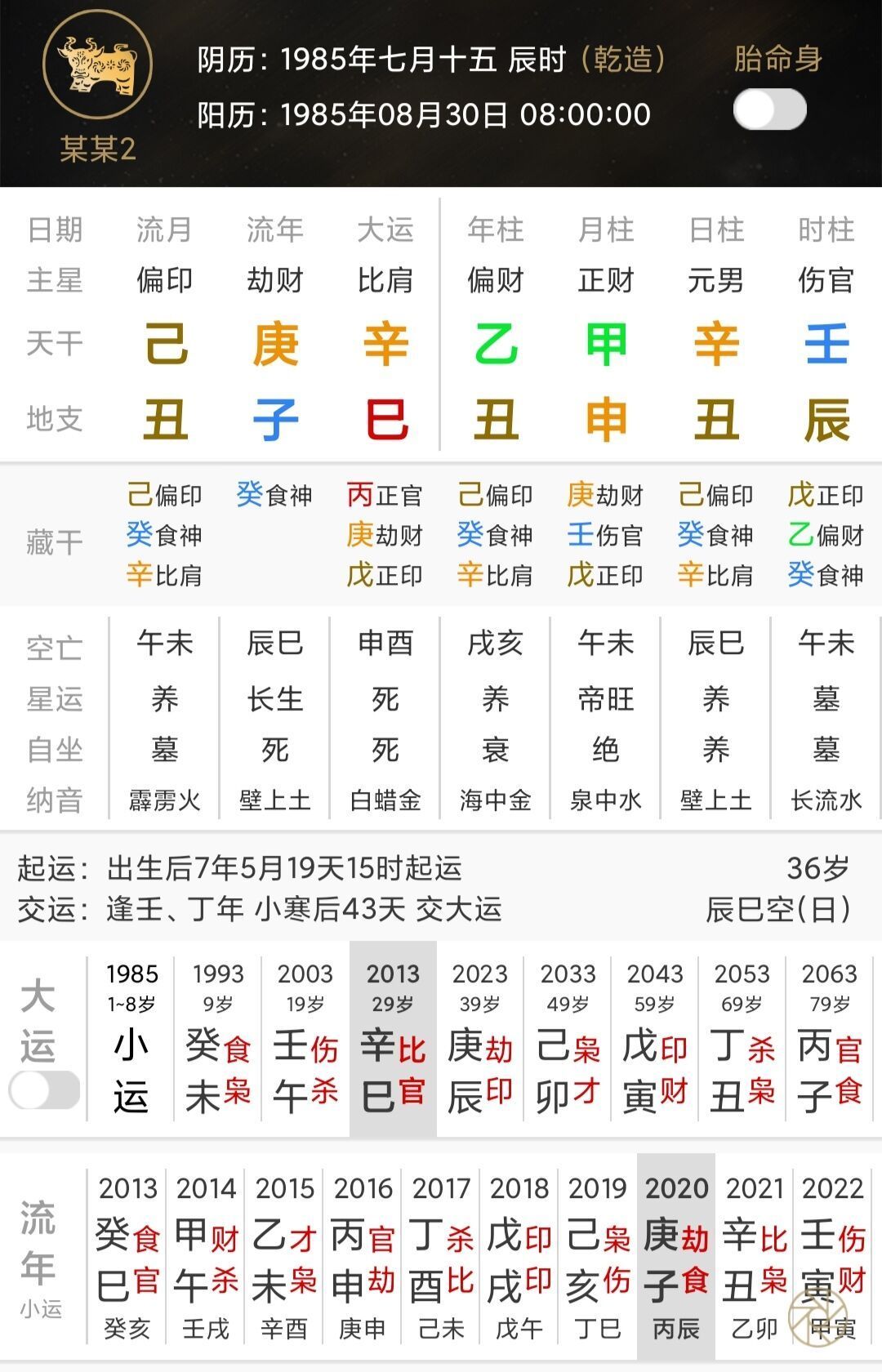Choose 流年 2019 己亥
This screenshot has width=882, height=1372.
coord(598,1258)
